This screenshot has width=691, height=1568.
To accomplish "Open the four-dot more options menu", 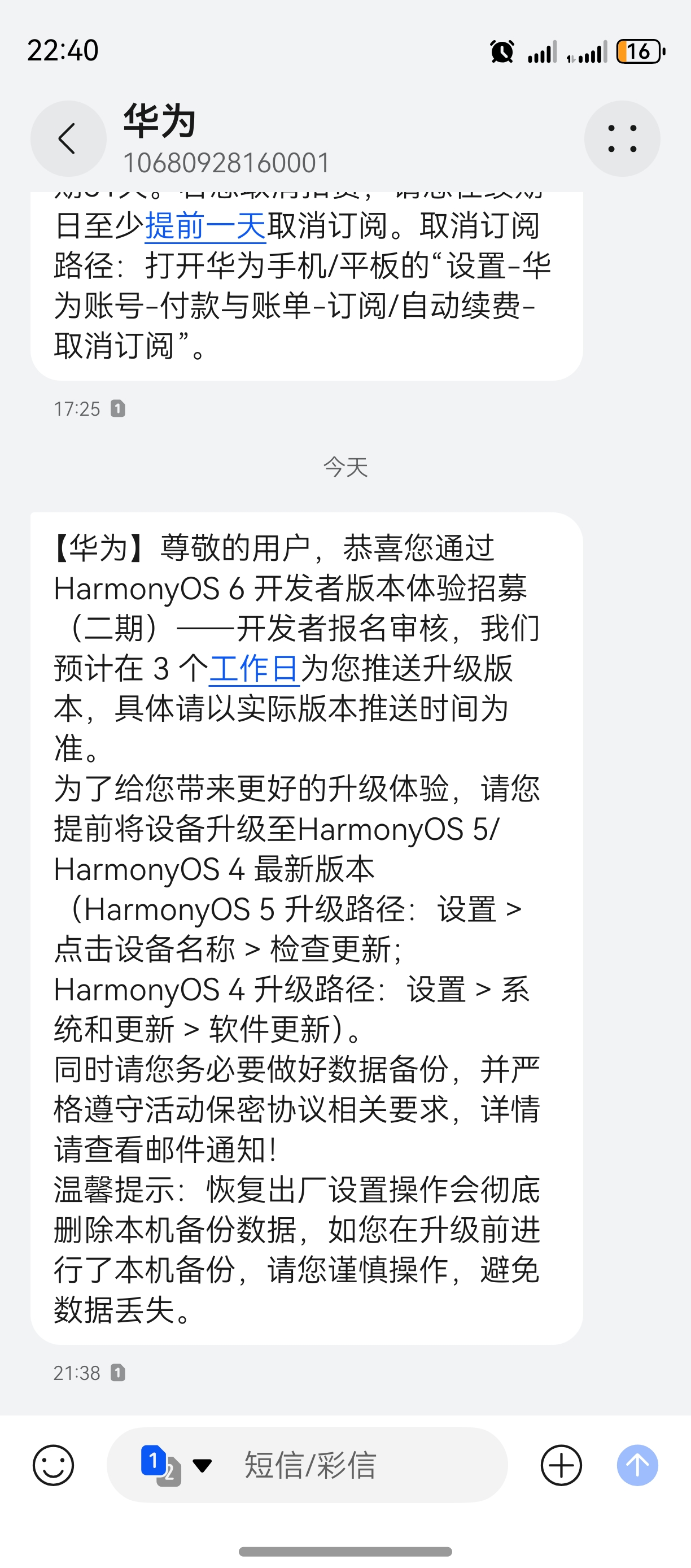I will (x=622, y=139).
